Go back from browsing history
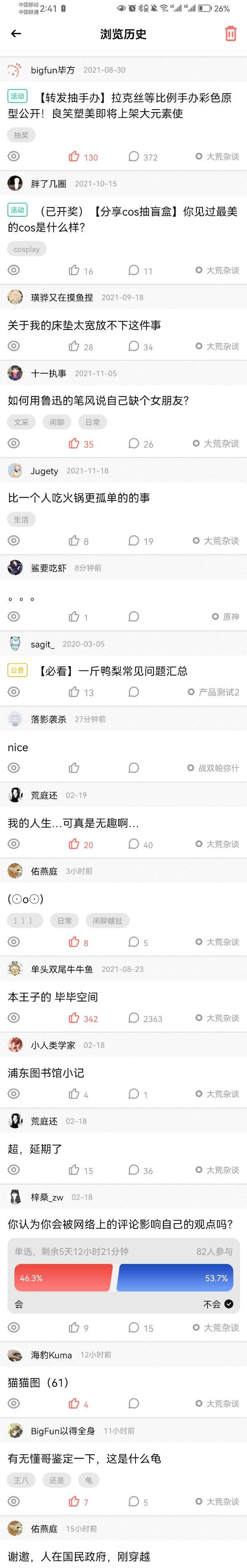 [16, 34]
